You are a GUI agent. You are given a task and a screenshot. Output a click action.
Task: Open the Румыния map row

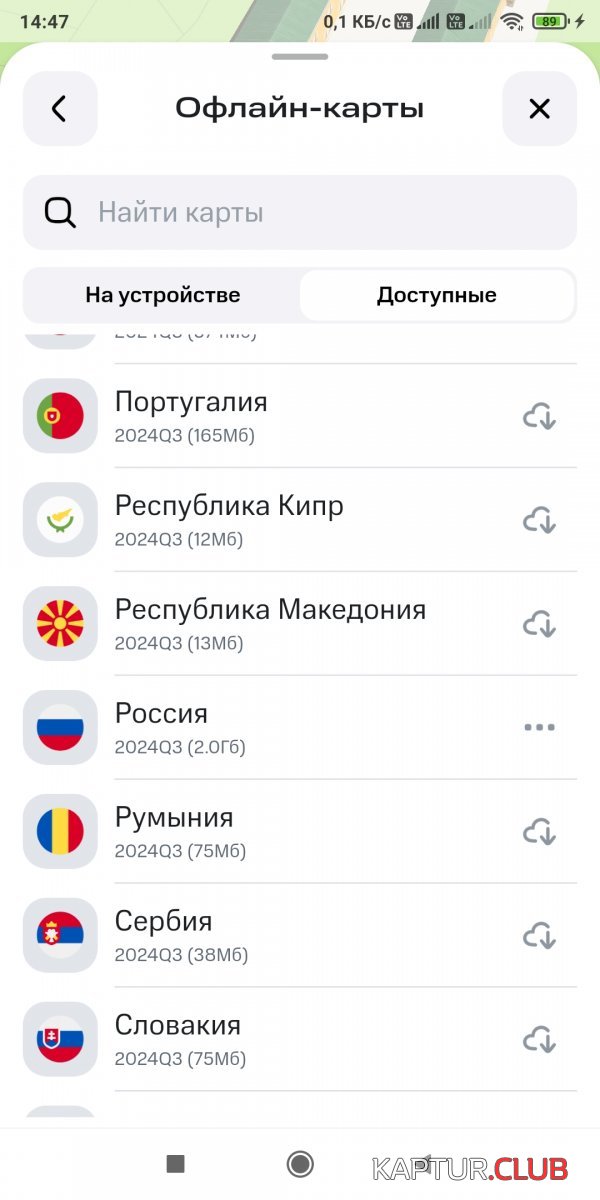click(300, 832)
